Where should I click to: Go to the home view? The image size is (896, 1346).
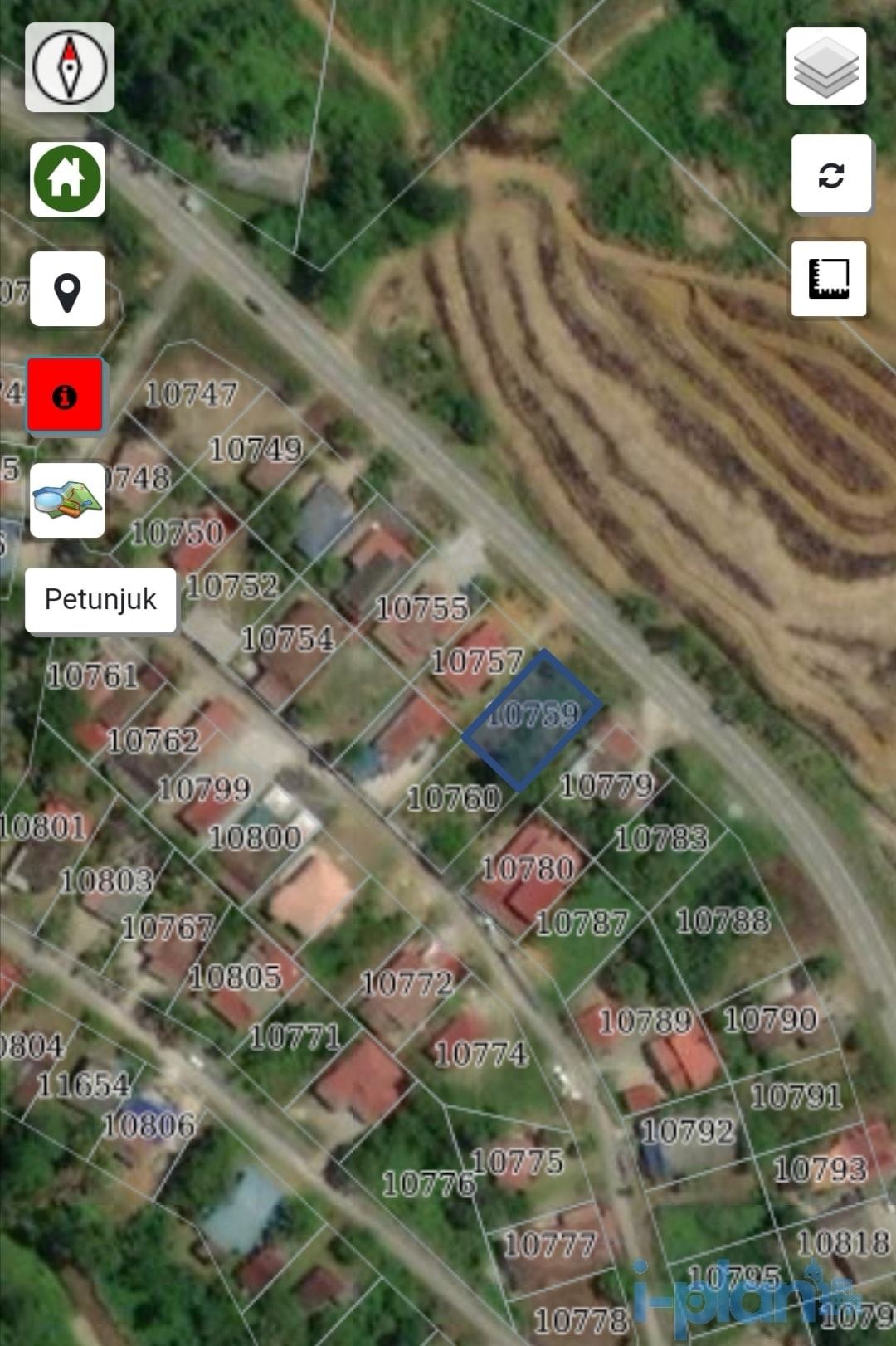pyautogui.click(x=67, y=178)
